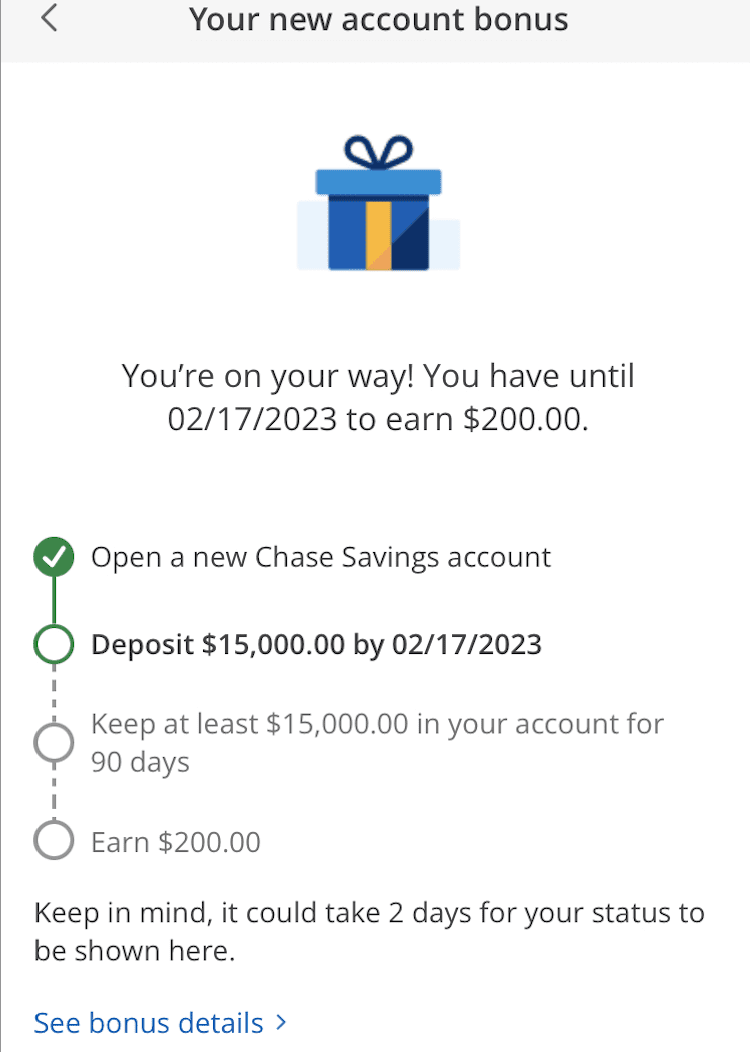Tap the gray Earn $200.00 step circle
The image size is (750, 1052).
coord(53,841)
